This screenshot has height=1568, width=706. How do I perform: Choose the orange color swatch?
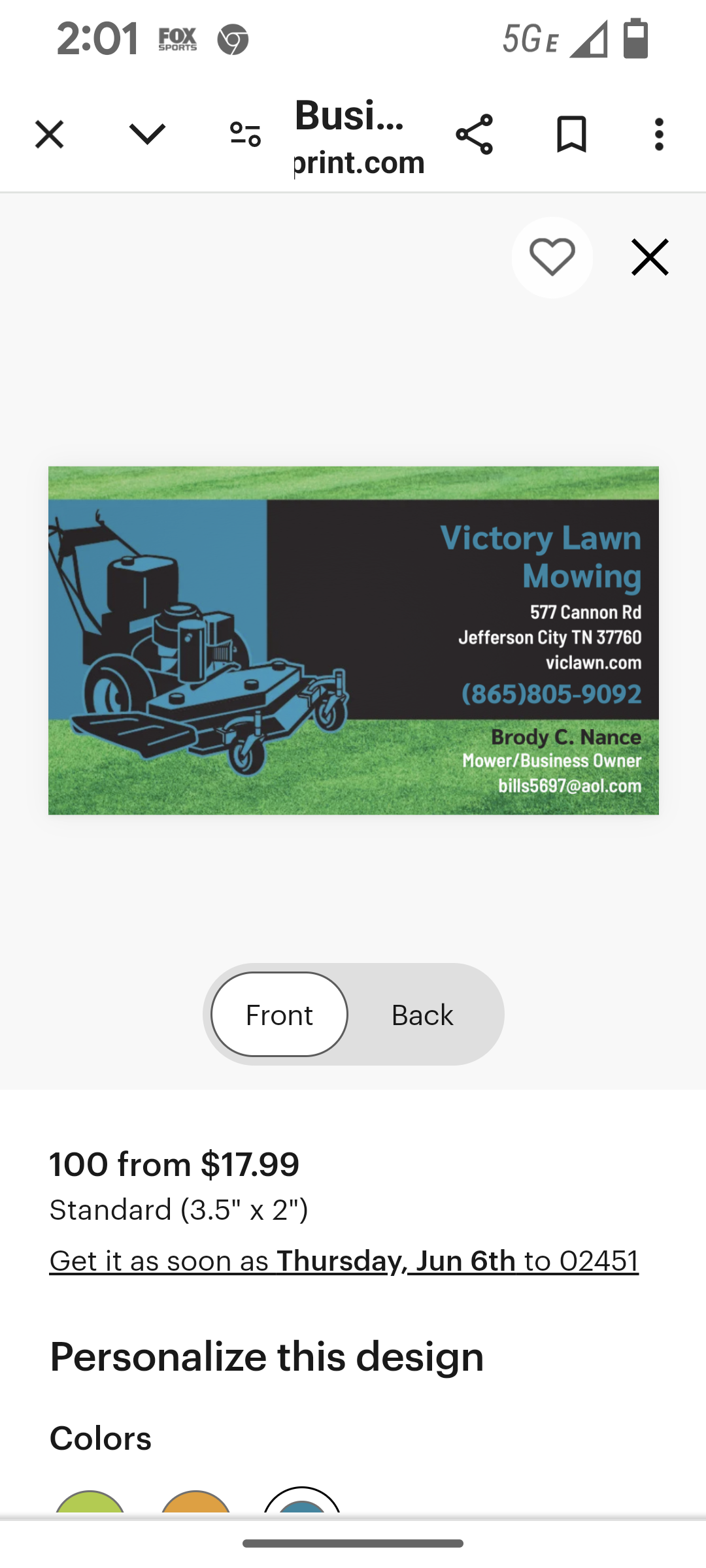(x=195, y=1503)
